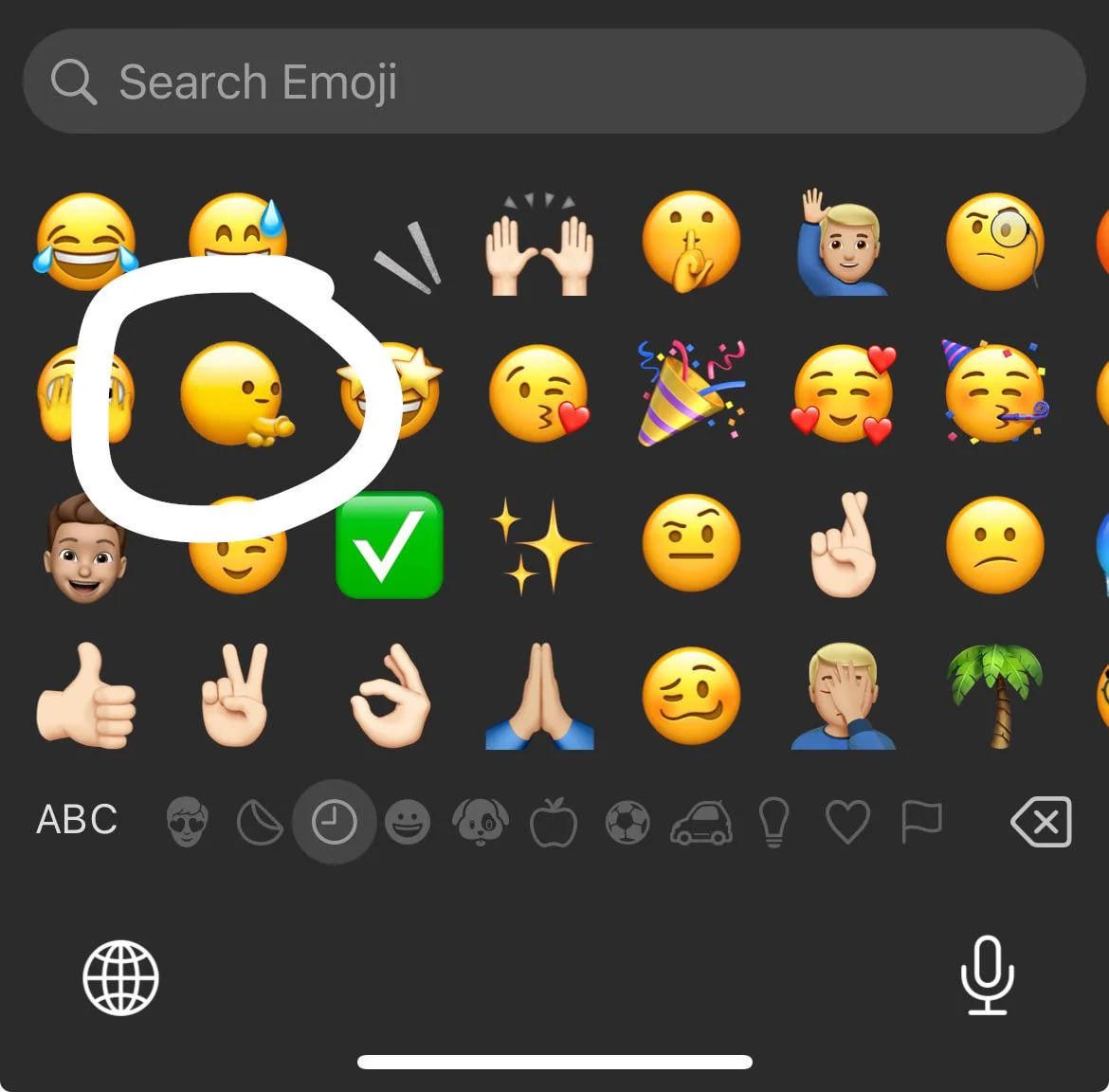The height and width of the screenshot is (1092, 1109).
Task: Delete the last character with backspace
Action: pyautogui.click(x=1041, y=821)
